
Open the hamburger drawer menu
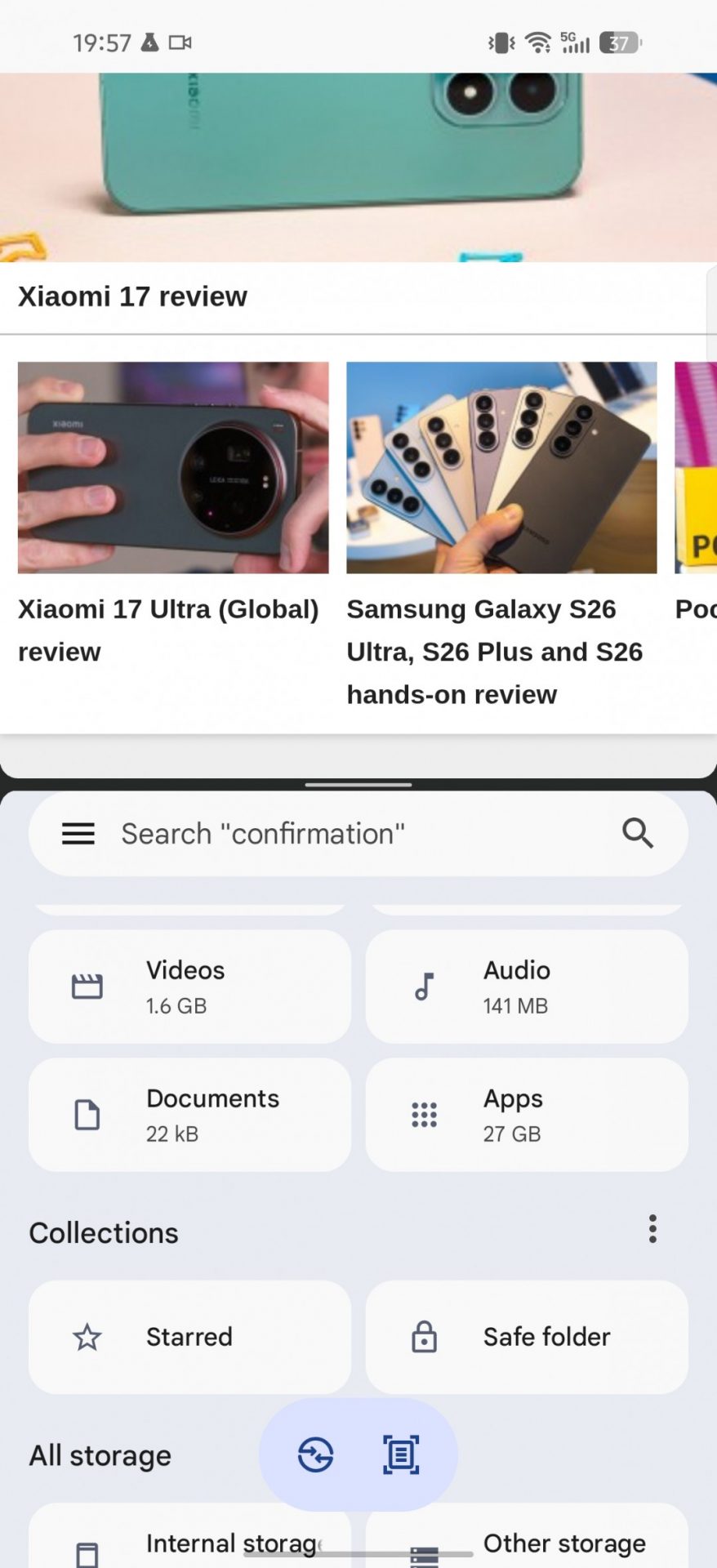(78, 834)
